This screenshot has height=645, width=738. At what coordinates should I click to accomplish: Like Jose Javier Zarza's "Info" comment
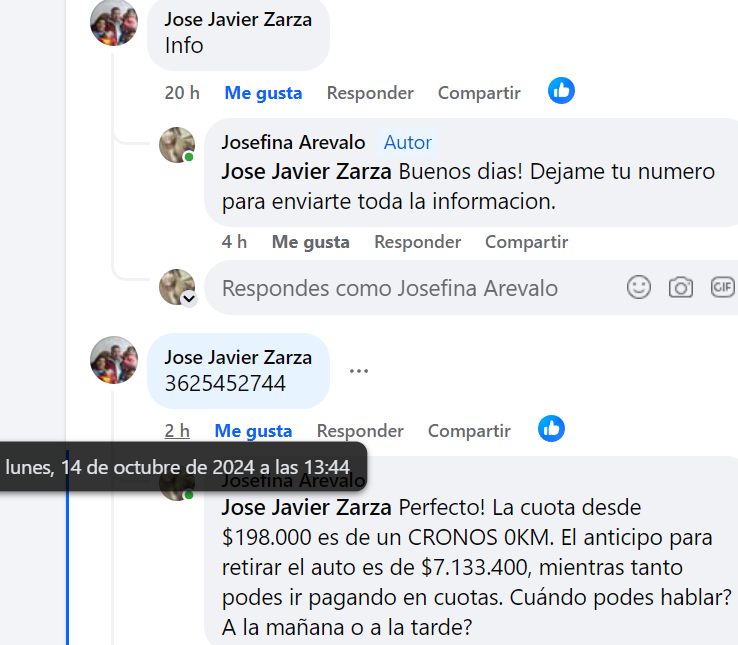pos(263,93)
